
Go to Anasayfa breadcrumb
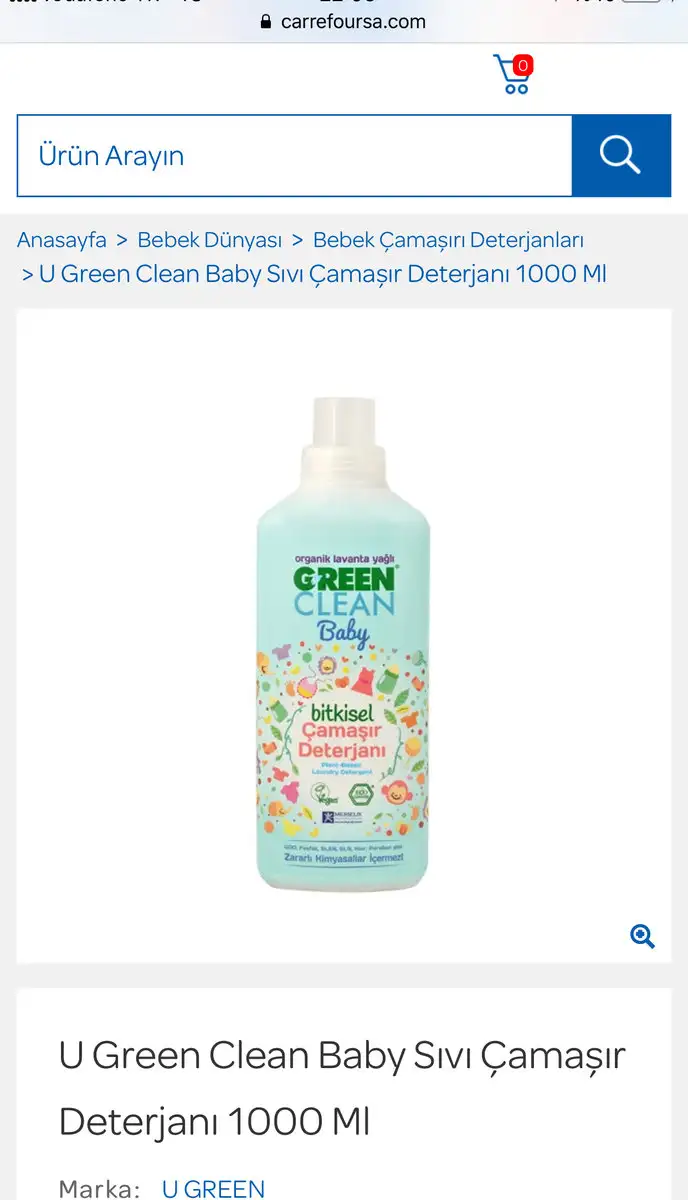pyautogui.click(x=62, y=240)
